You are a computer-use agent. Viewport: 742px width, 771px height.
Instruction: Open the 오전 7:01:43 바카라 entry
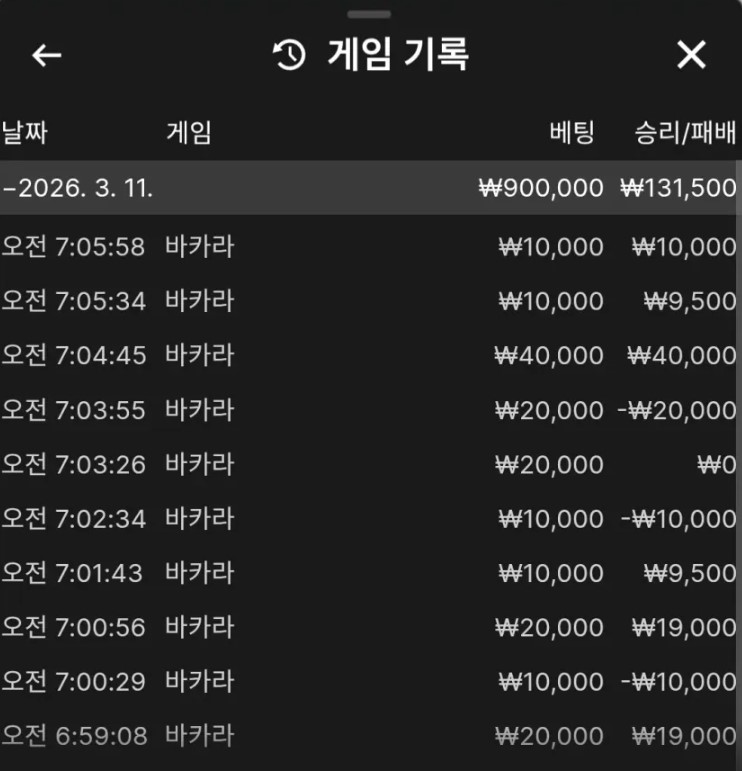click(370, 573)
